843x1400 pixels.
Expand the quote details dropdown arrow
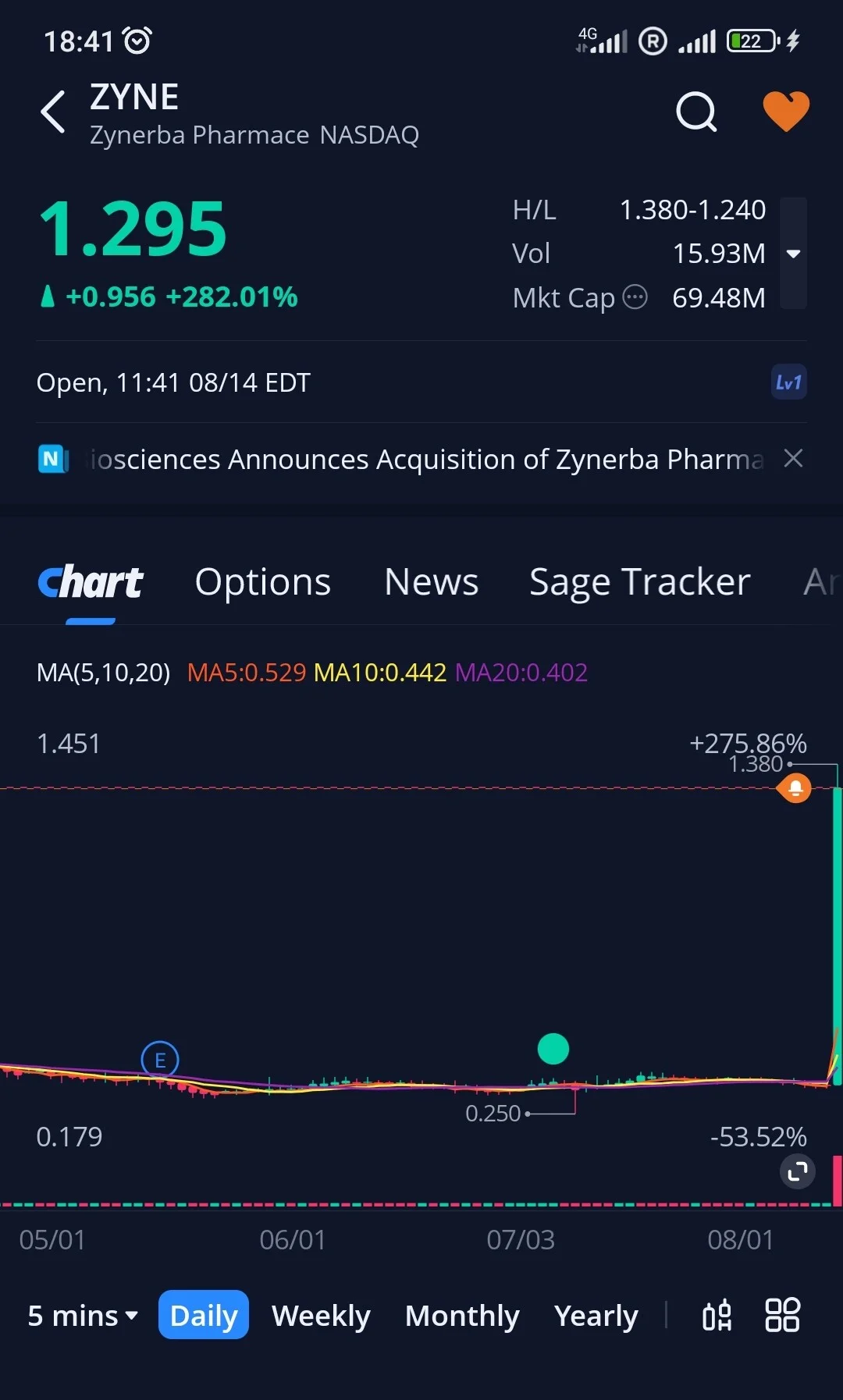coord(794,254)
